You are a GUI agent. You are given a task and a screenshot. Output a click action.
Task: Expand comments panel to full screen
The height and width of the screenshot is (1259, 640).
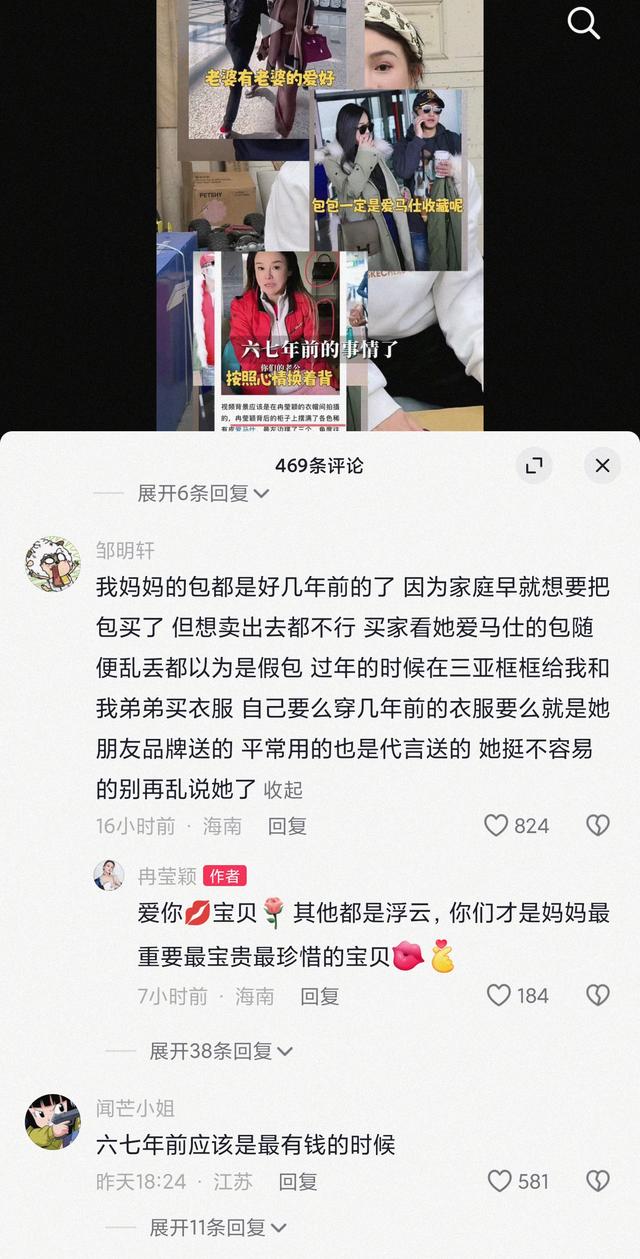click(534, 465)
